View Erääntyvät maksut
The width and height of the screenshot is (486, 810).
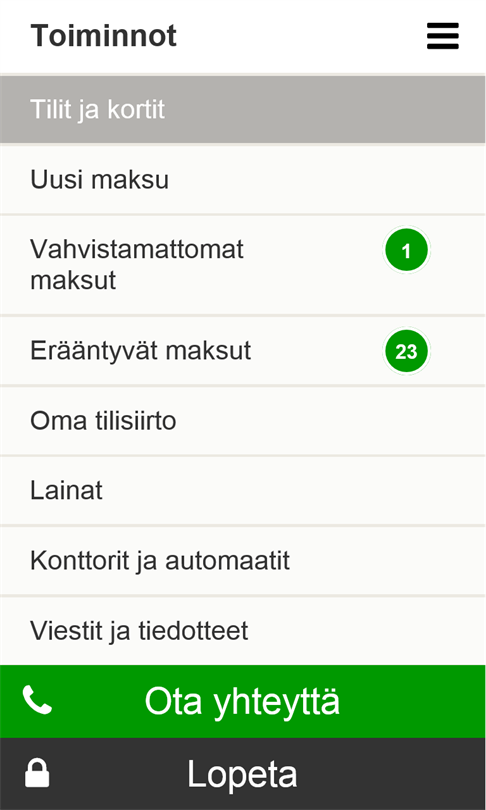243,351
